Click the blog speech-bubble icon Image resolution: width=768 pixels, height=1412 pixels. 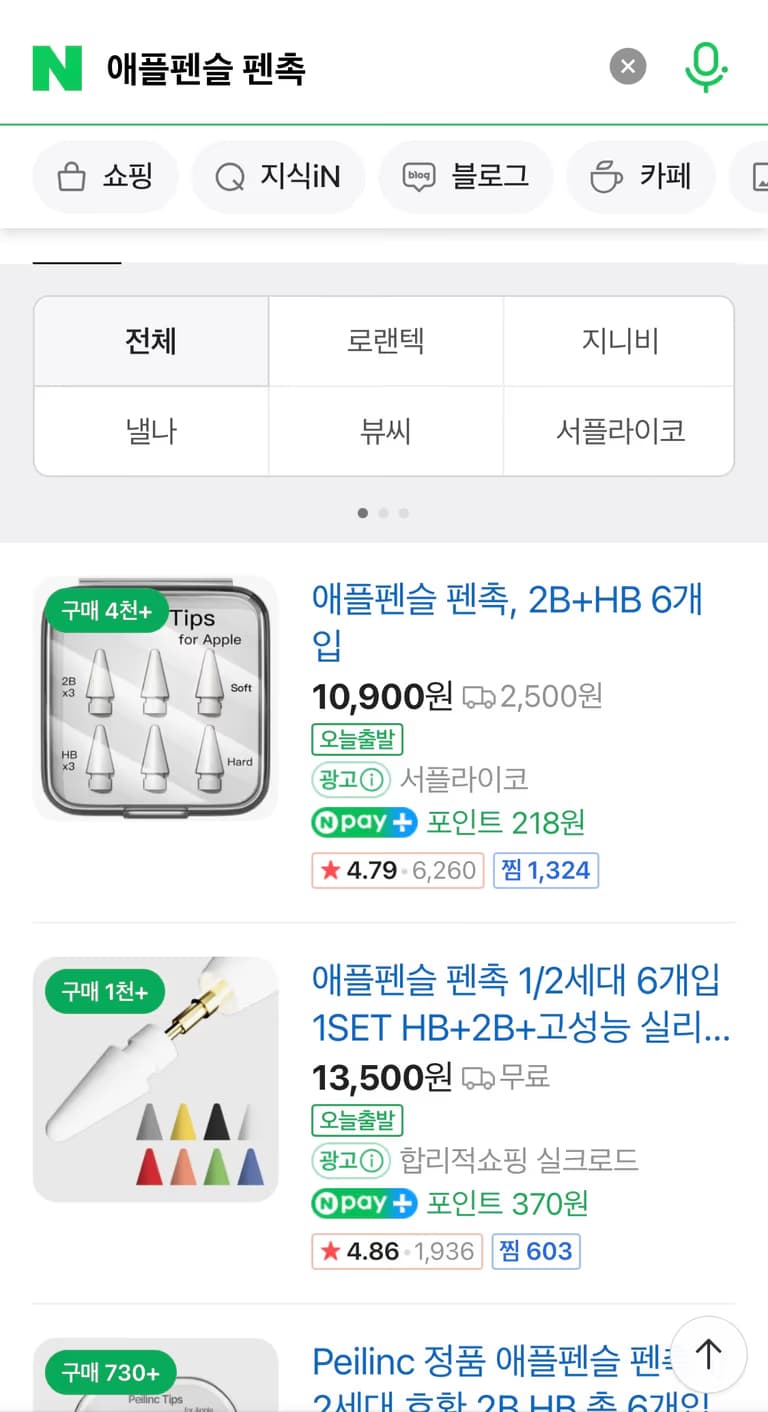[x=419, y=176]
